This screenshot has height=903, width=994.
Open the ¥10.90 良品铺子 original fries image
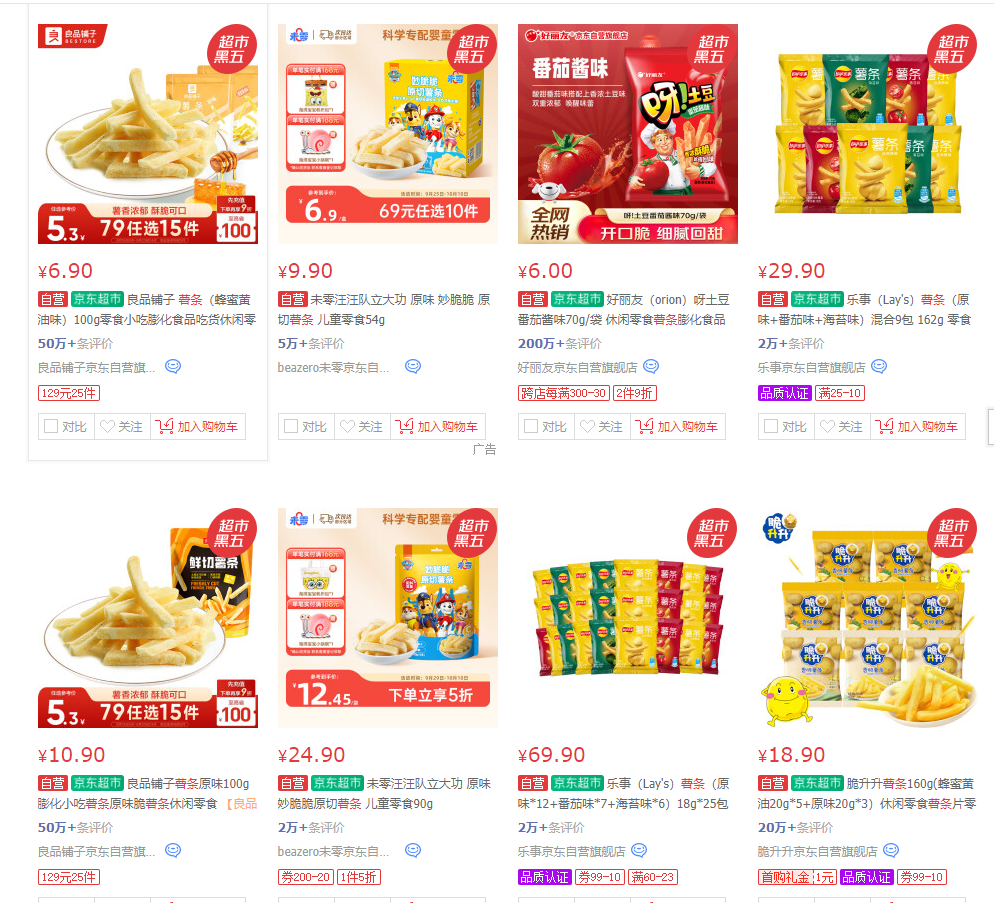[x=147, y=617]
